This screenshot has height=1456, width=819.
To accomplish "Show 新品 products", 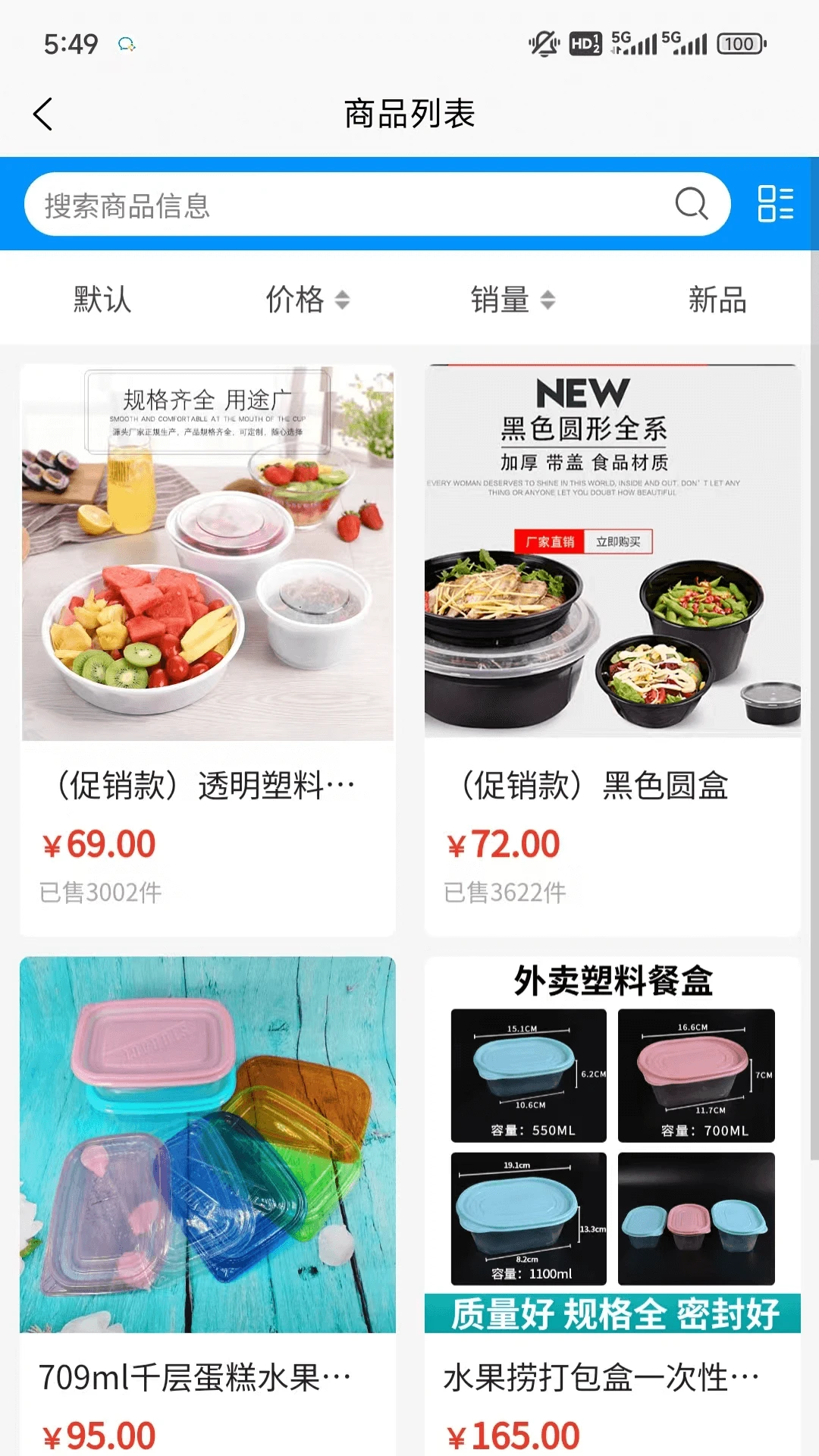I will pyautogui.click(x=717, y=300).
